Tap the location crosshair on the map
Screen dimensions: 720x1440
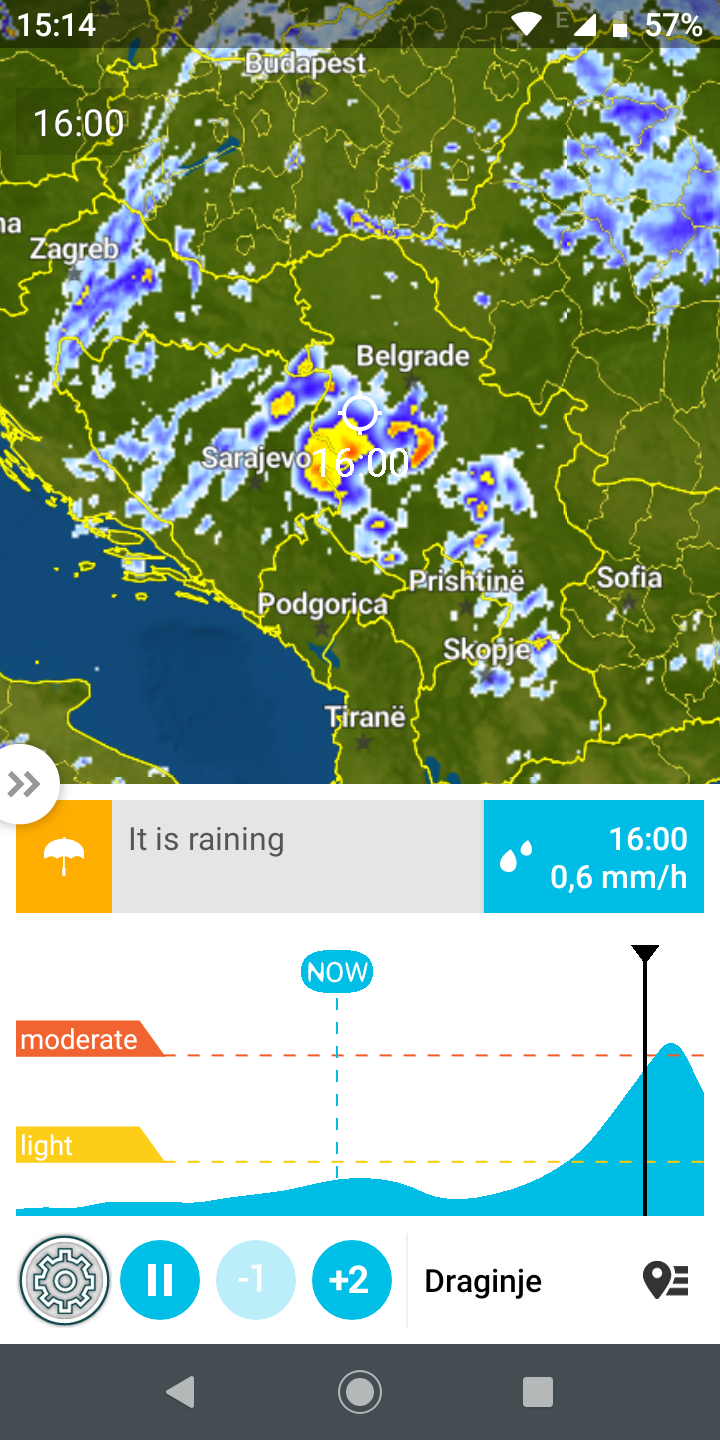(359, 413)
